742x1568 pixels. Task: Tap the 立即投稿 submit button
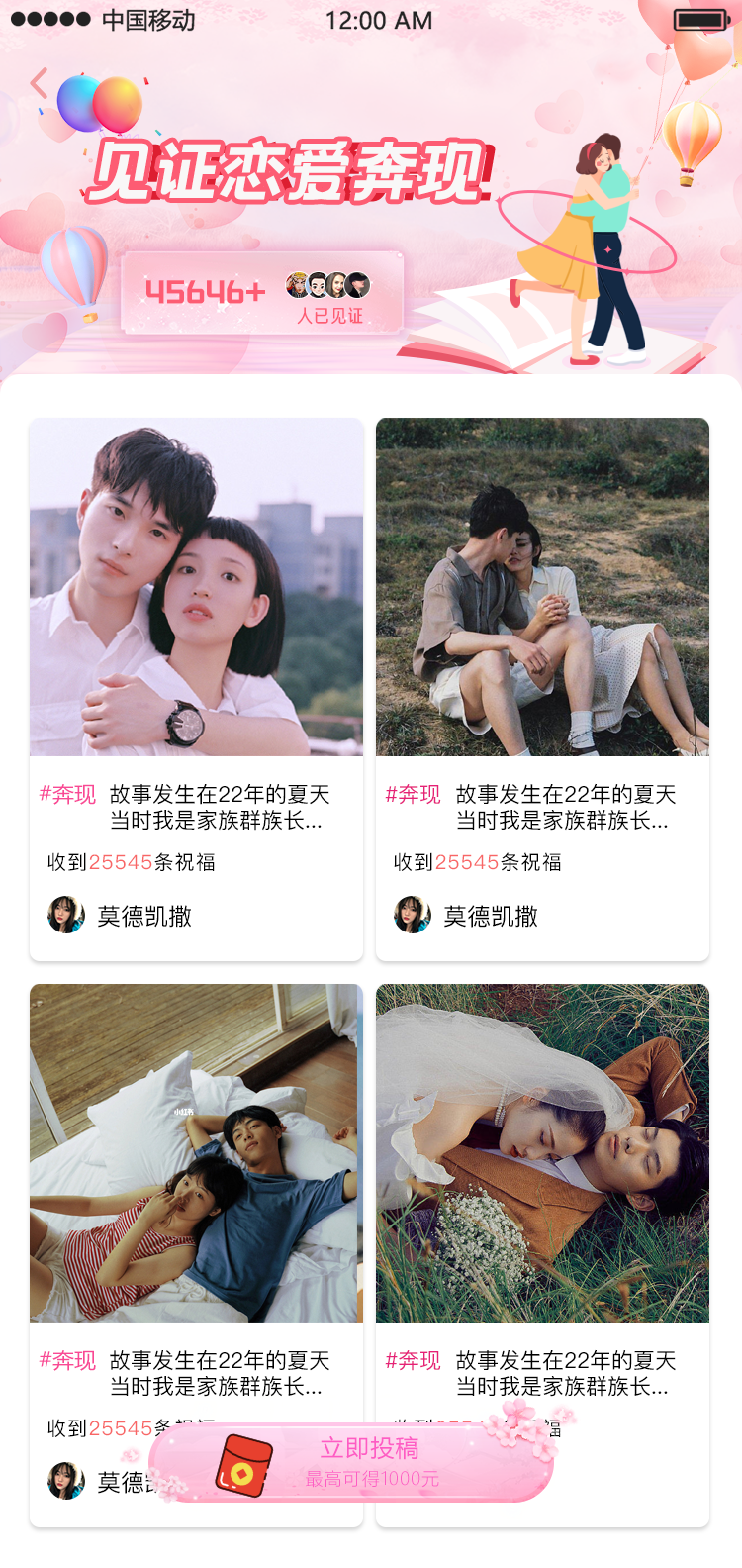(368, 1462)
